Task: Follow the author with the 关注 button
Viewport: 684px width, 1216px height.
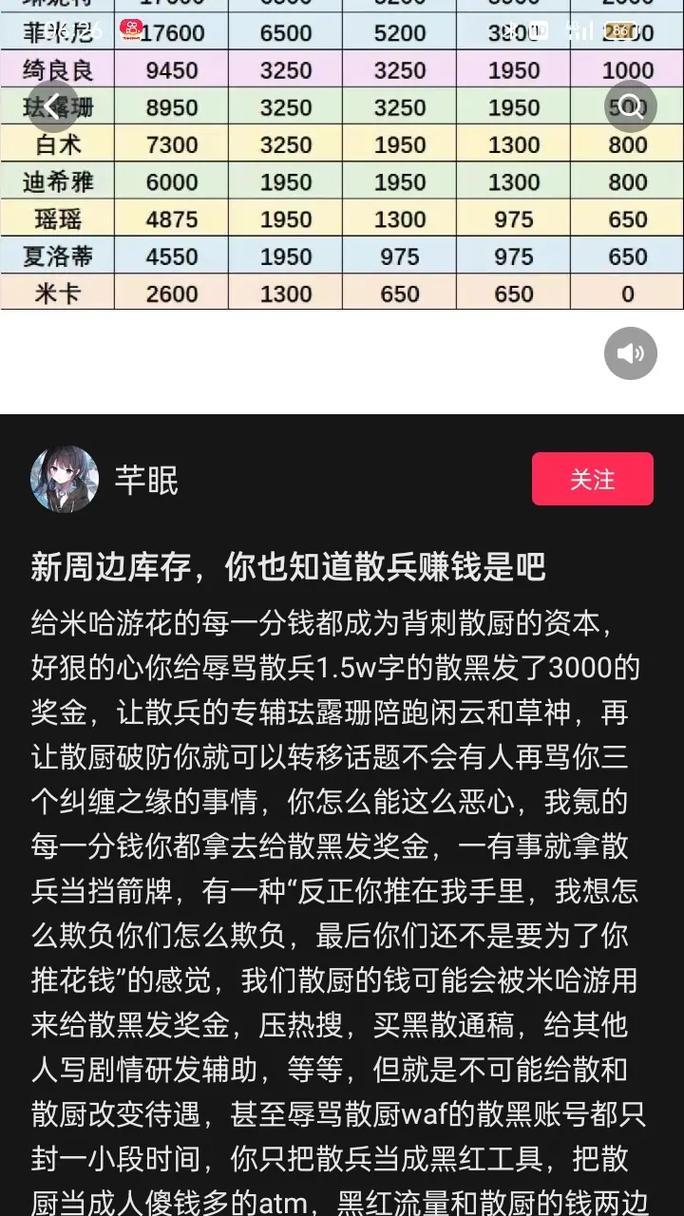Action: [x=592, y=479]
